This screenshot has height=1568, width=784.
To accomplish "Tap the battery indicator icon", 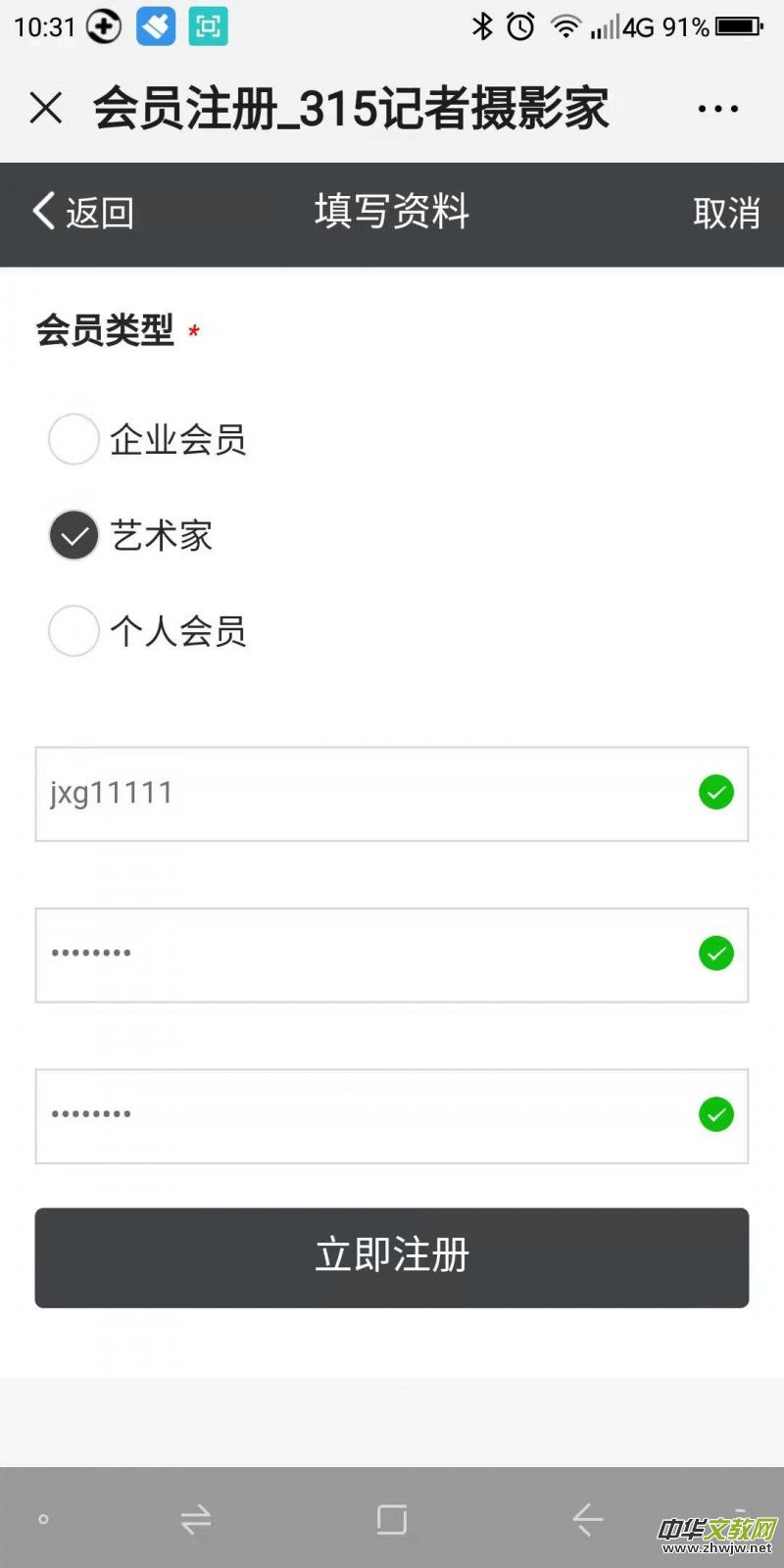I will click(740, 27).
